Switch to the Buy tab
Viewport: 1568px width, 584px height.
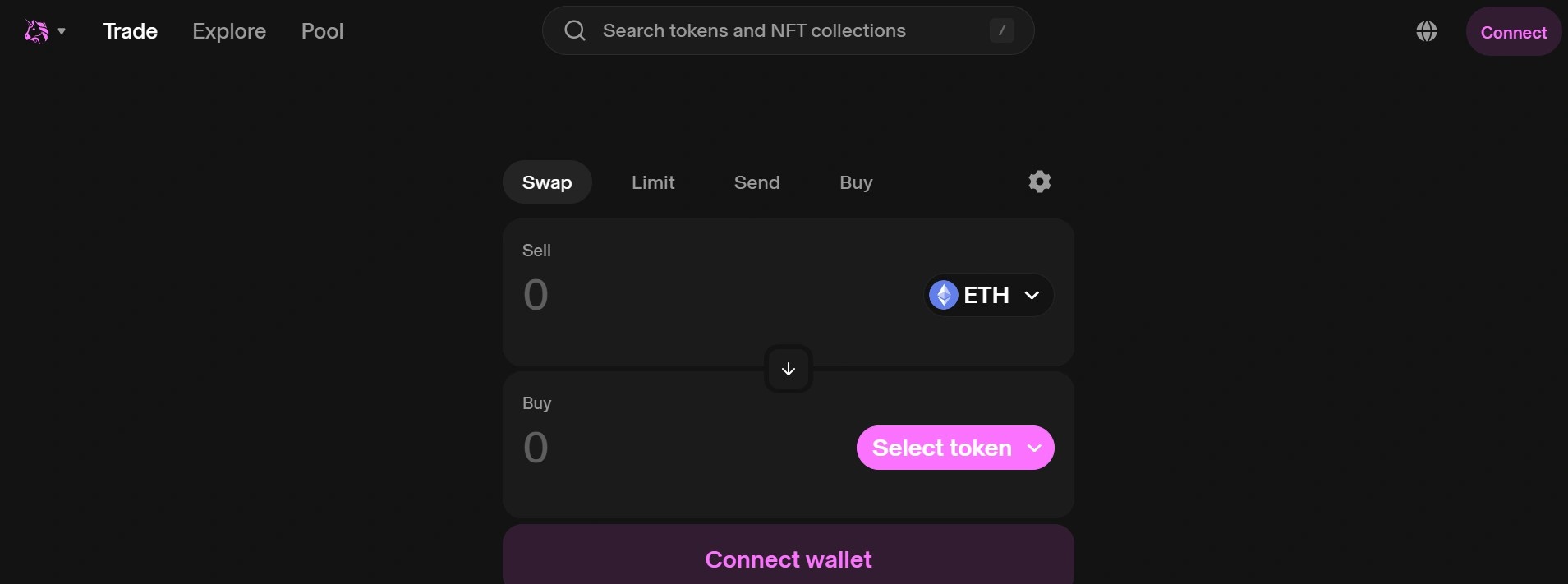(x=856, y=182)
